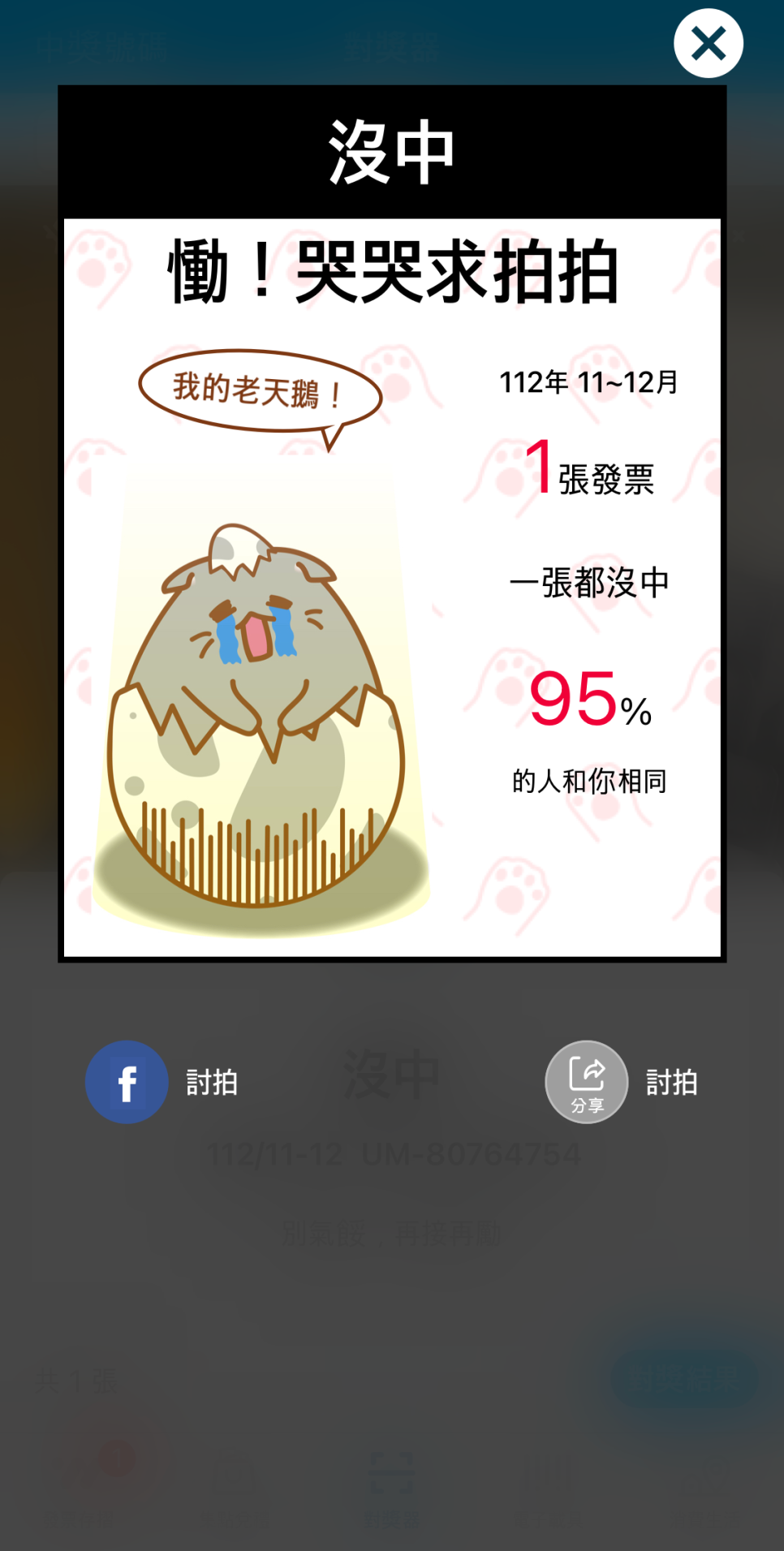
Task: Open the 分享 share sheet
Action: click(x=586, y=1082)
